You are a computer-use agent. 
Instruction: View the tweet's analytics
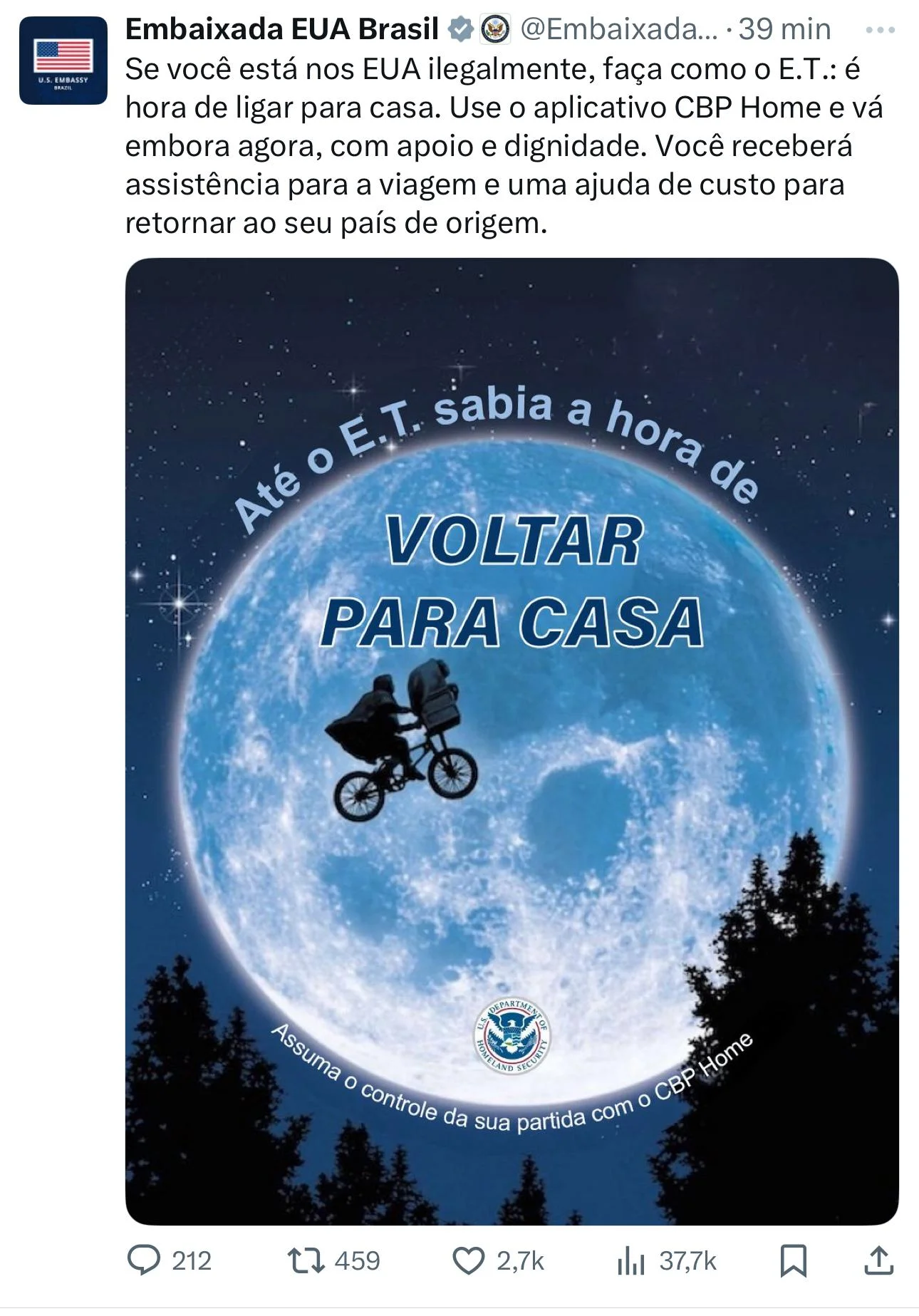pyautogui.click(x=631, y=1260)
